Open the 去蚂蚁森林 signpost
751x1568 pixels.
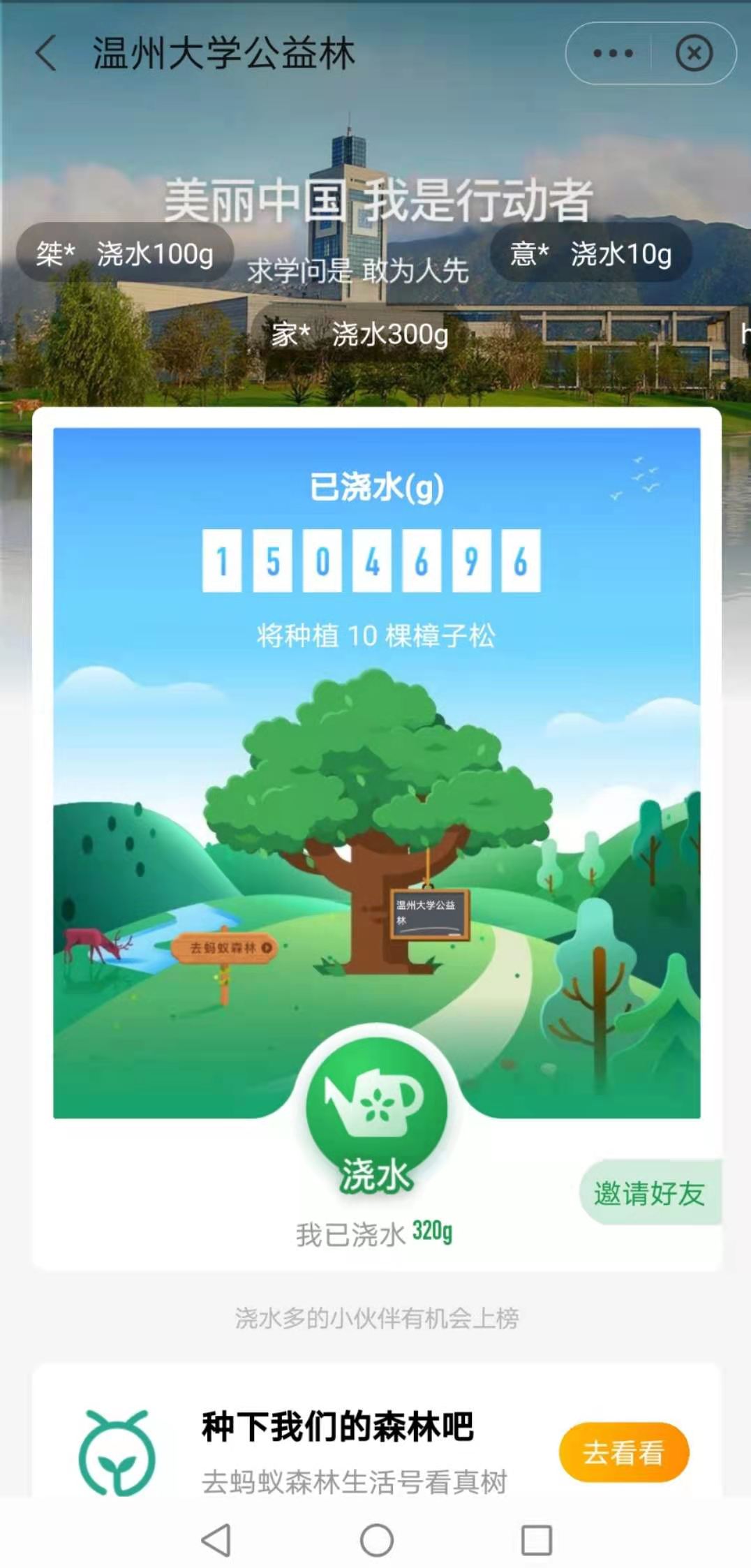point(225,947)
